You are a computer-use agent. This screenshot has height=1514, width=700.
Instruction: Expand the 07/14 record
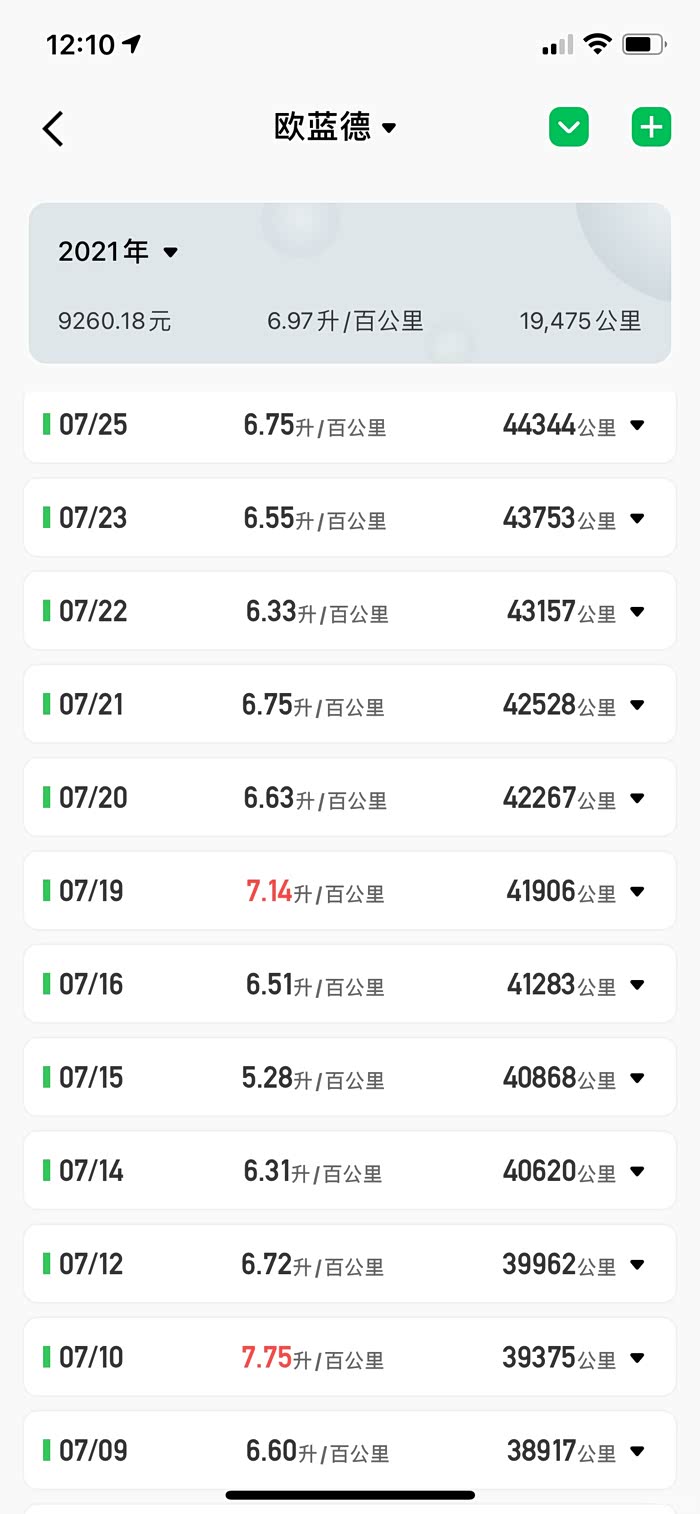click(x=637, y=1171)
